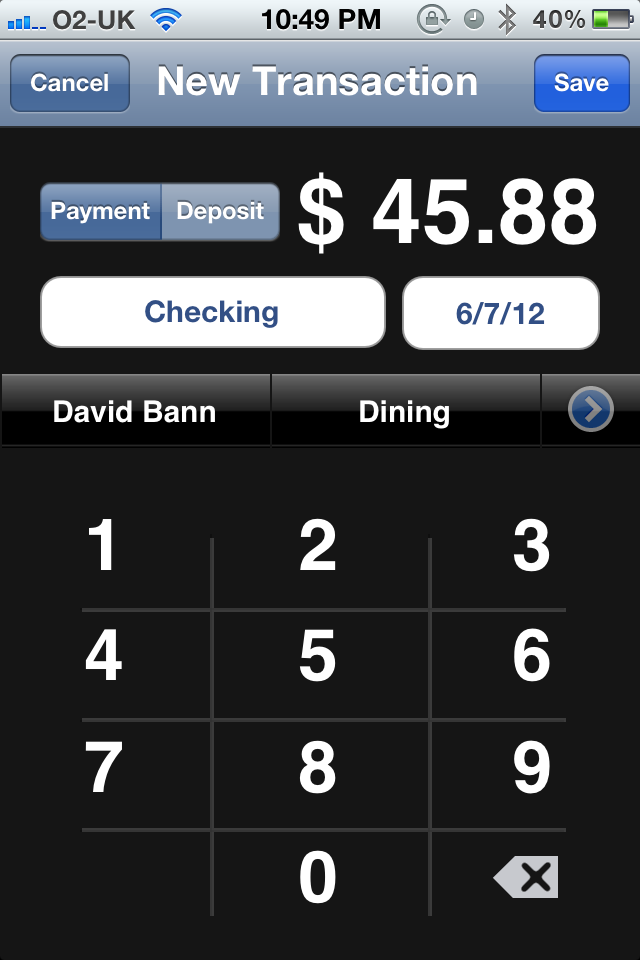The height and width of the screenshot is (960, 640).
Task: Tap the 7 keypad key
Action: pyautogui.click(x=104, y=768)
